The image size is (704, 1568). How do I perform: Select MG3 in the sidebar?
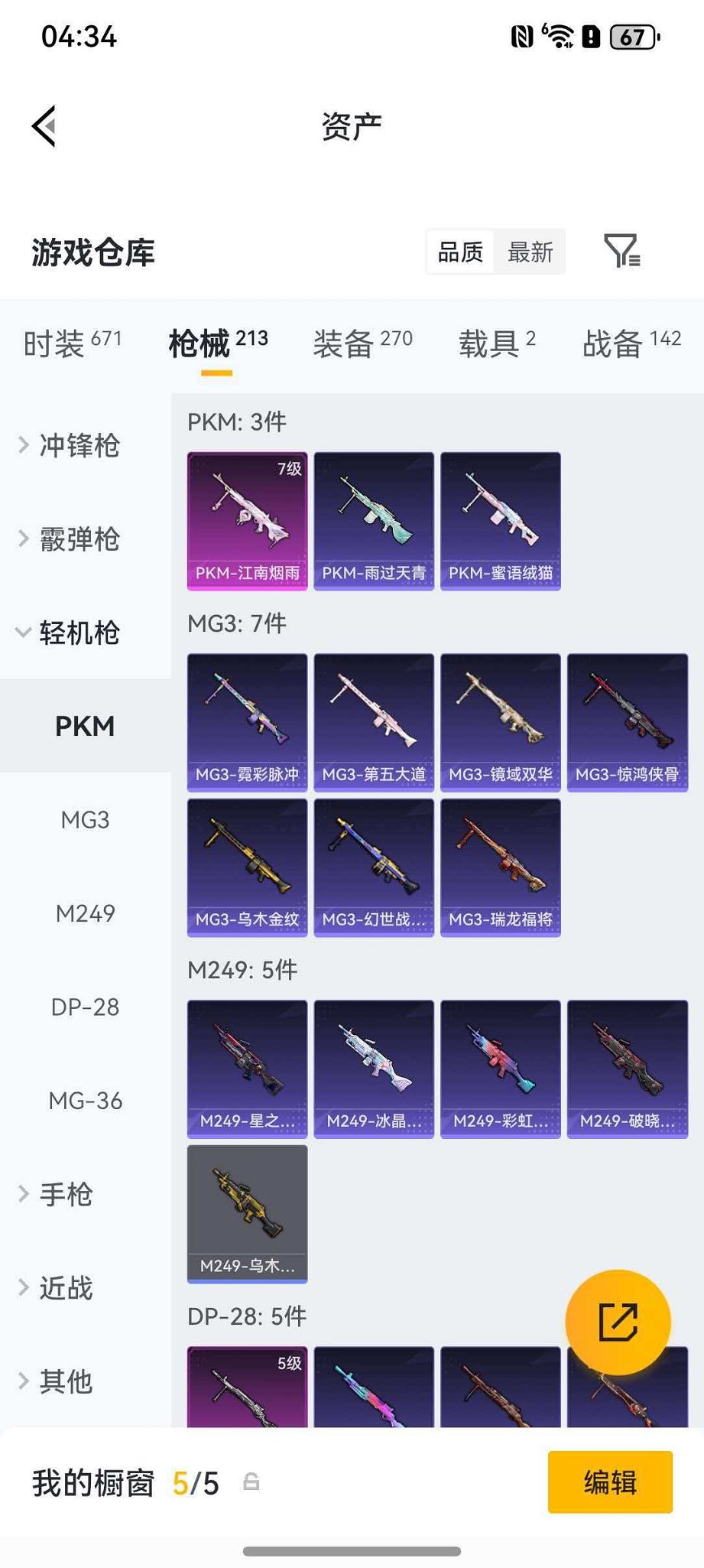tap(85, 820)
